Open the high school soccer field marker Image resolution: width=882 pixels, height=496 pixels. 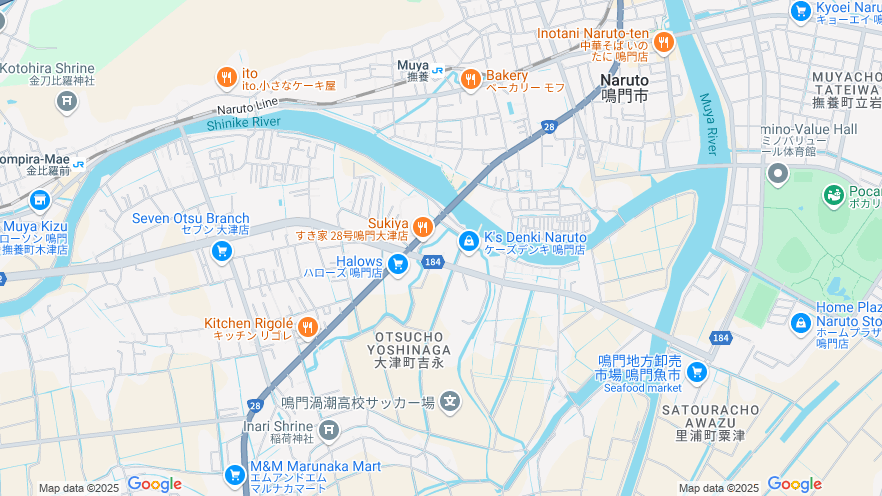click(450, 402)
